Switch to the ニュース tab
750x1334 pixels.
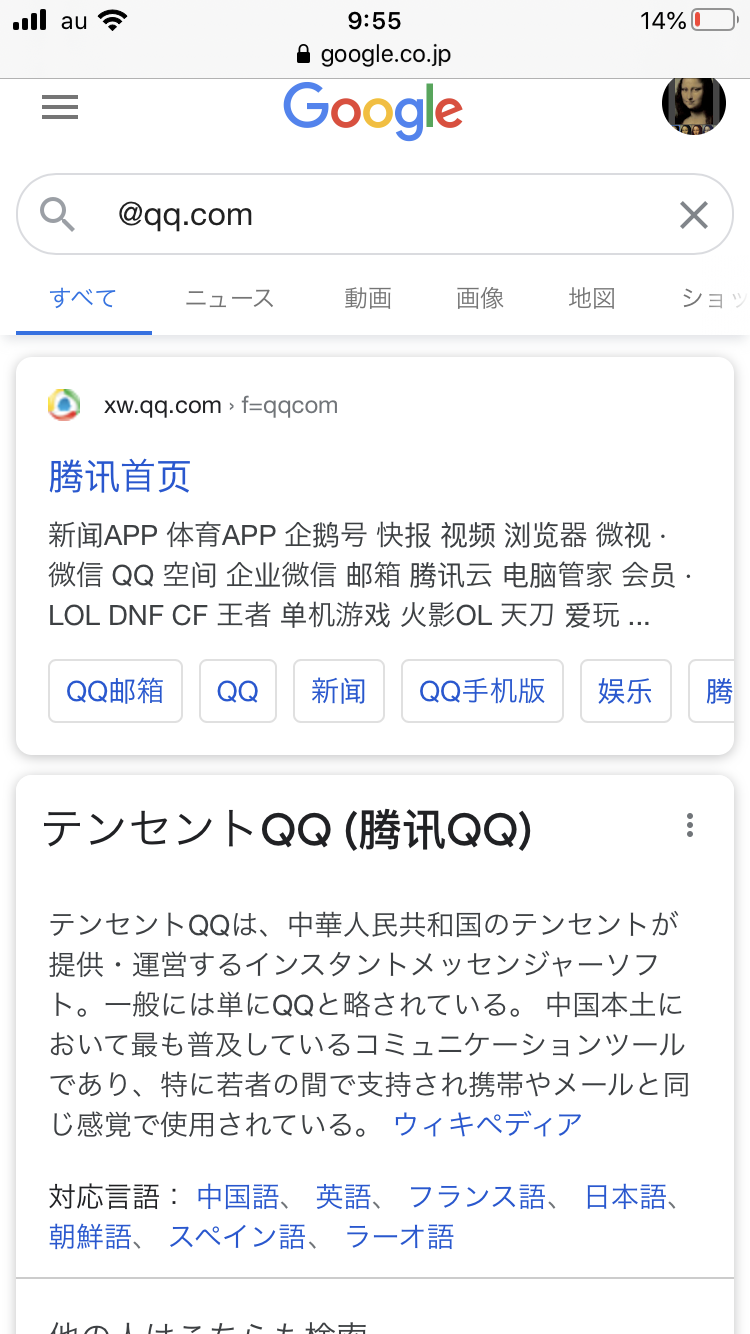[229, 298]
